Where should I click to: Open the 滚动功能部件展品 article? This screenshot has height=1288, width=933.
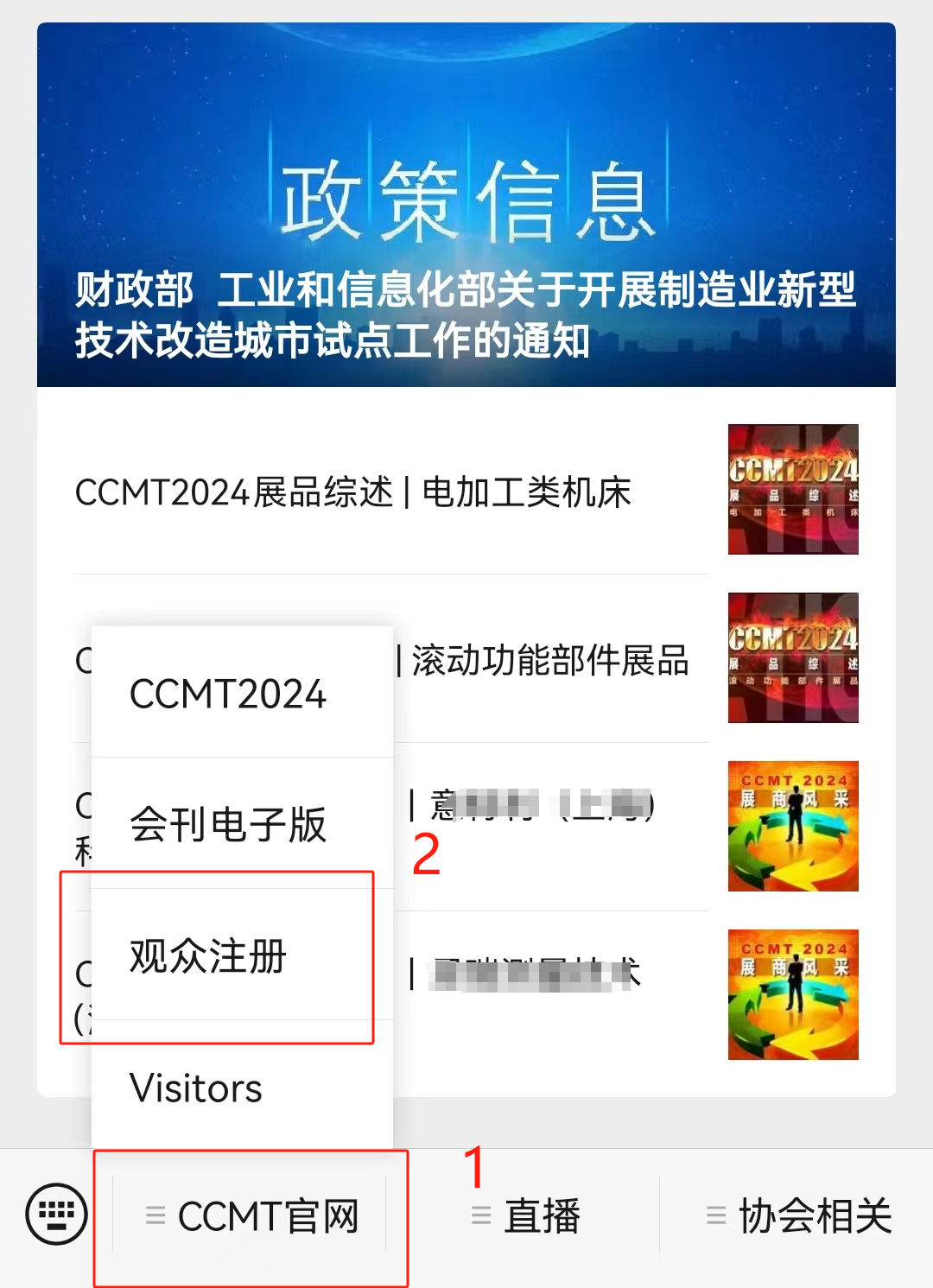click(x=550, y=661)
